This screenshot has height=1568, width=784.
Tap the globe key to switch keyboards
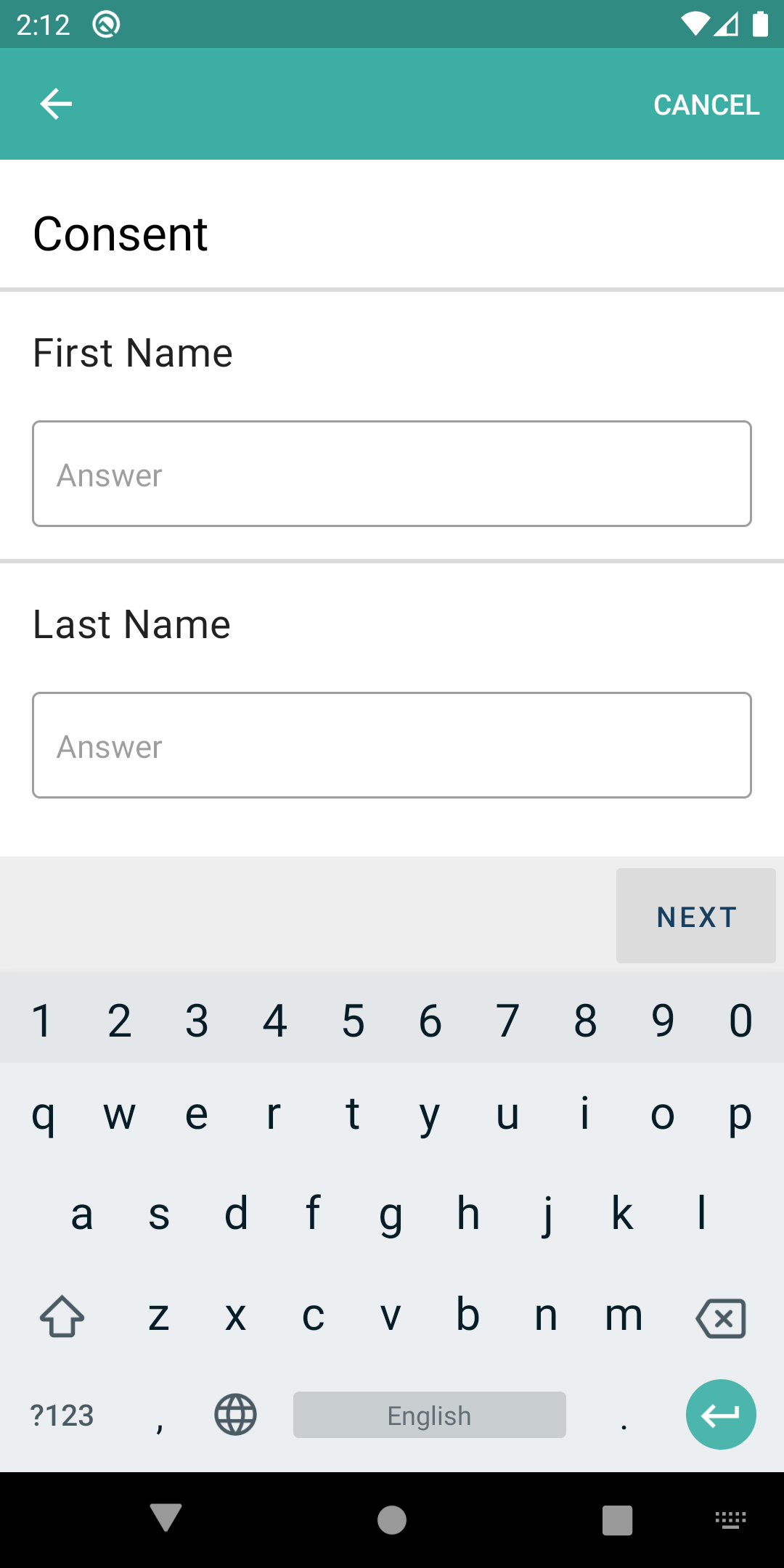coord(234,1414)
